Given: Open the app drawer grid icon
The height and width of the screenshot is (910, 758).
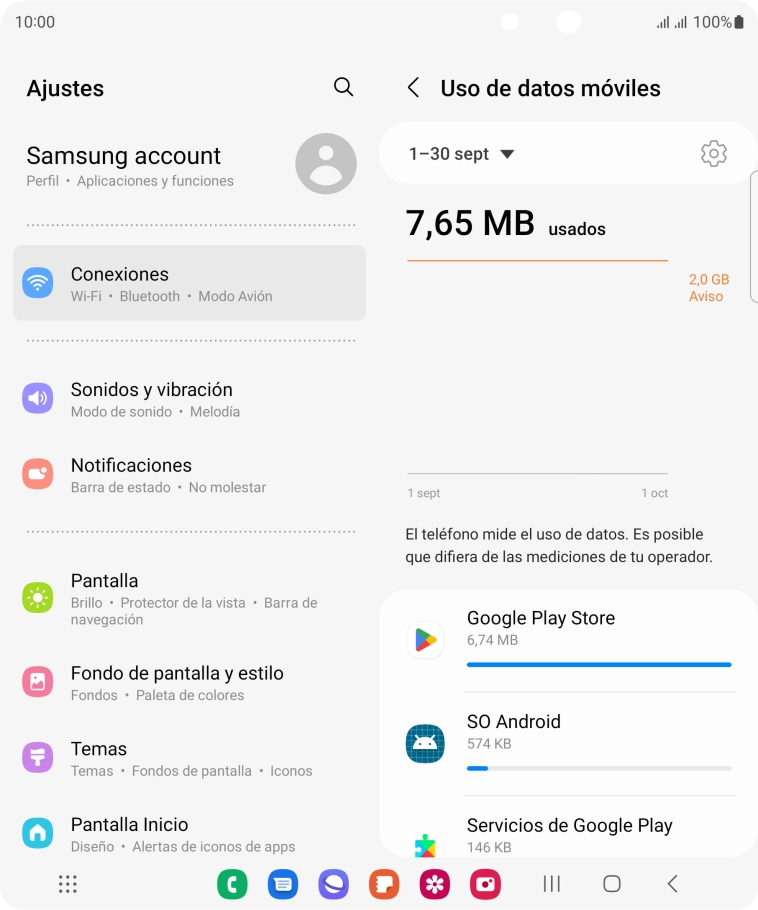Looking at the screenshot, I should 67,885.
